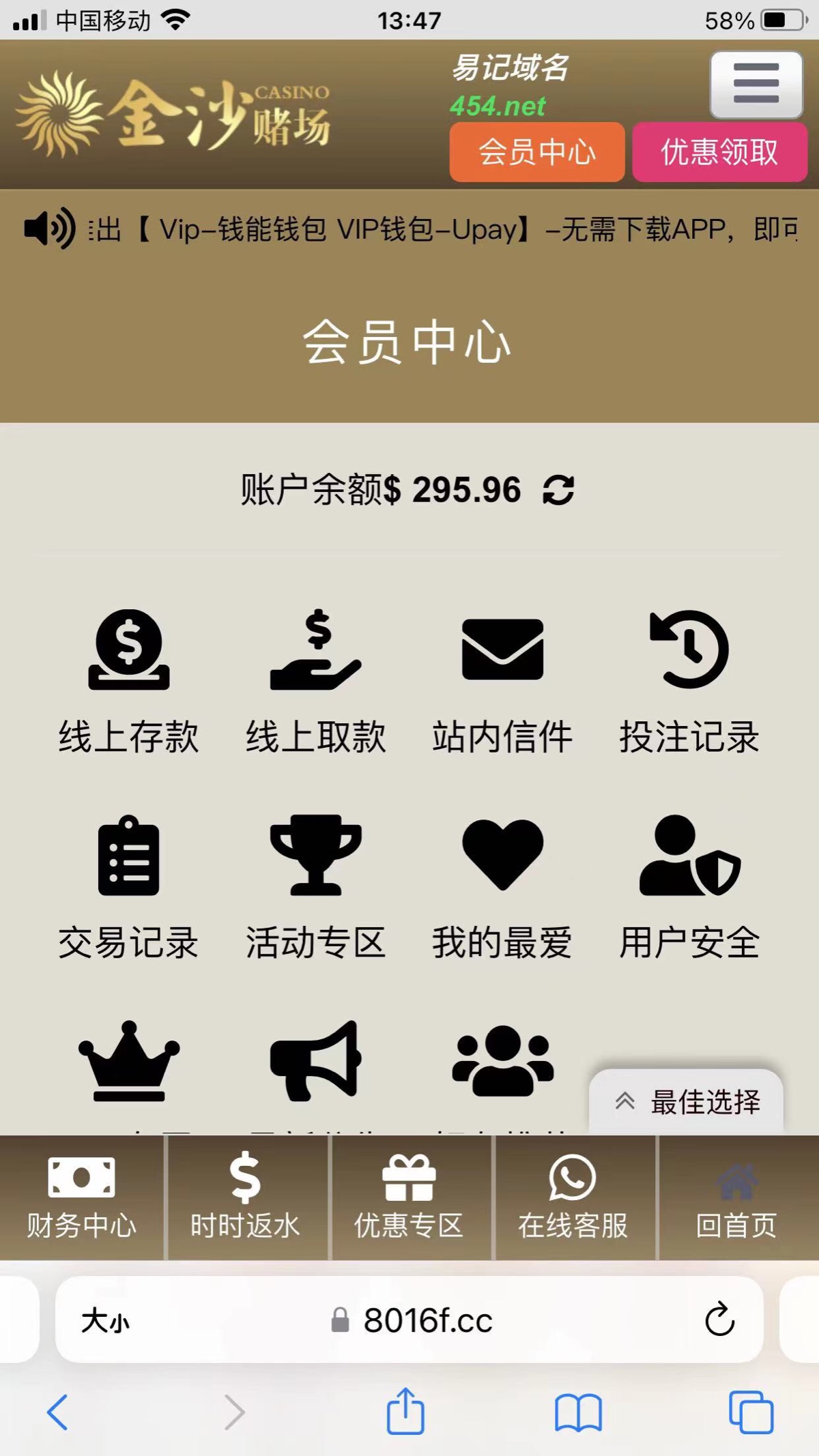This screenshot has width=819, height=1456.
Task: Return via 回首页 tab
Action: 736,1198
